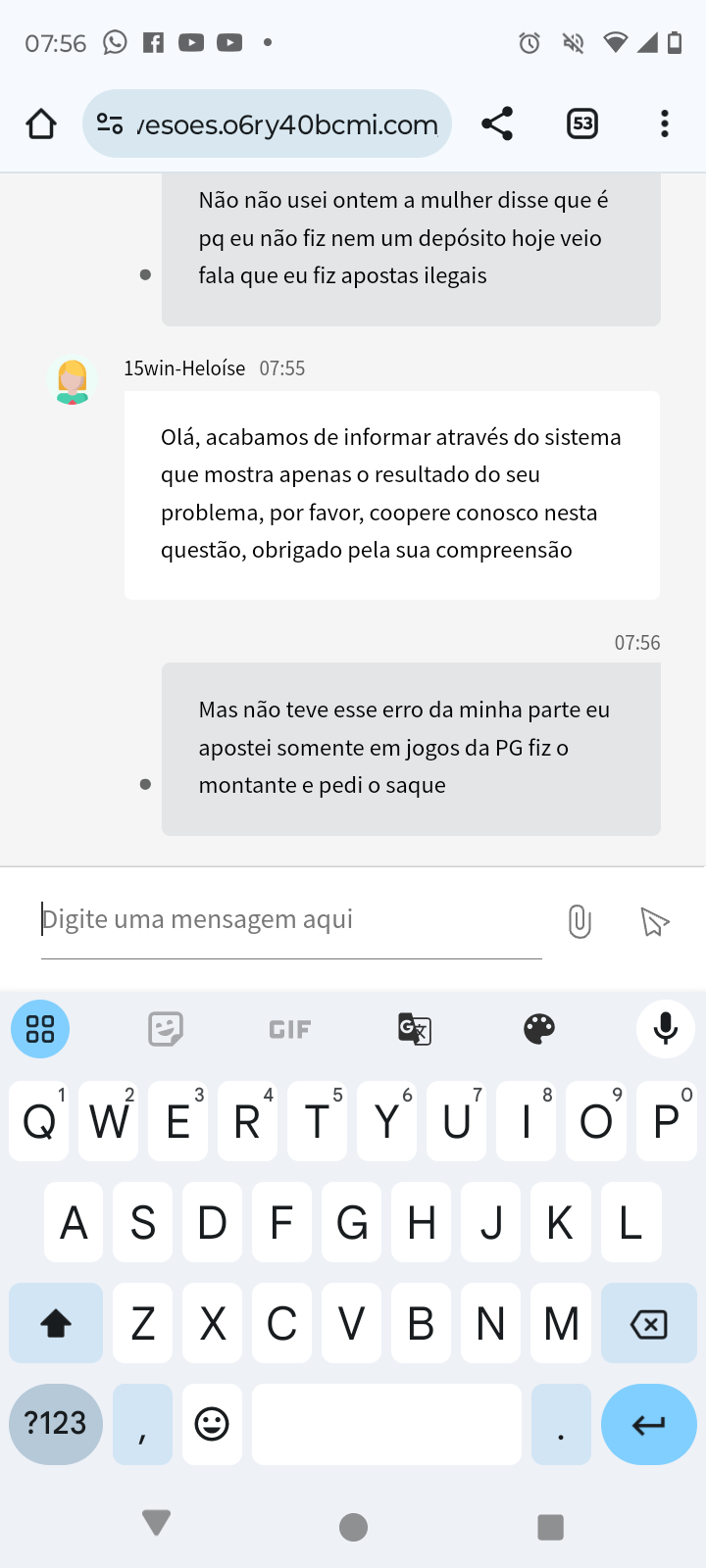Open the keyboard sticker panel
This screenshot has width=706, height=1568.
point(166,1029)
